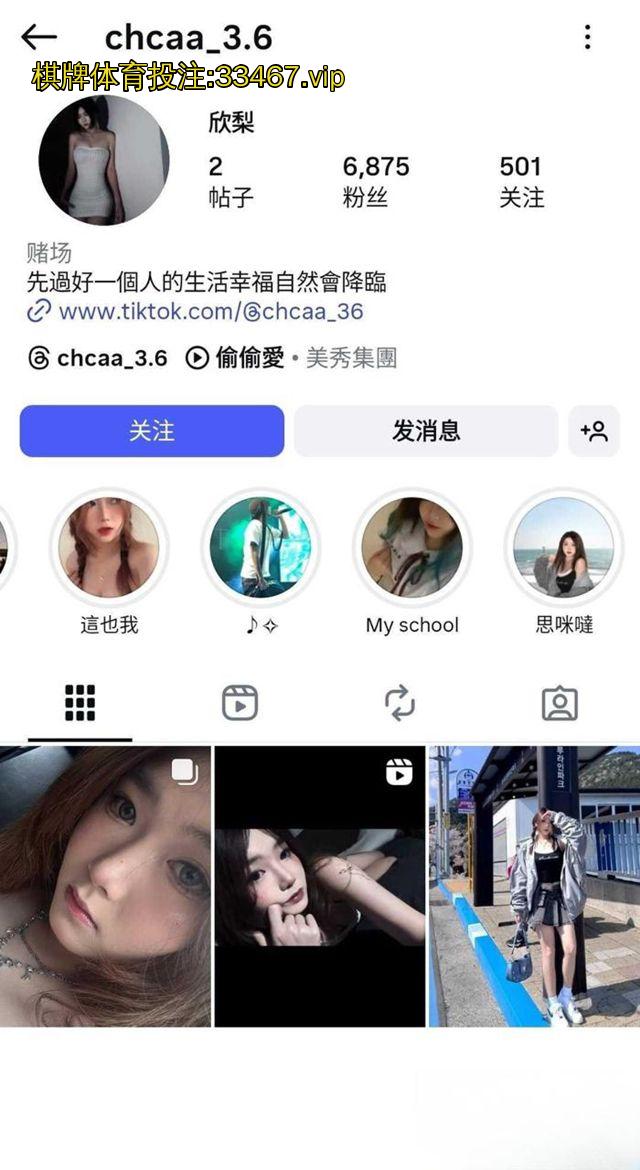The width and height of the screenshot is (640, 1170).
Task: Open the TikTok link in the bio
Action: coord(210,311)
